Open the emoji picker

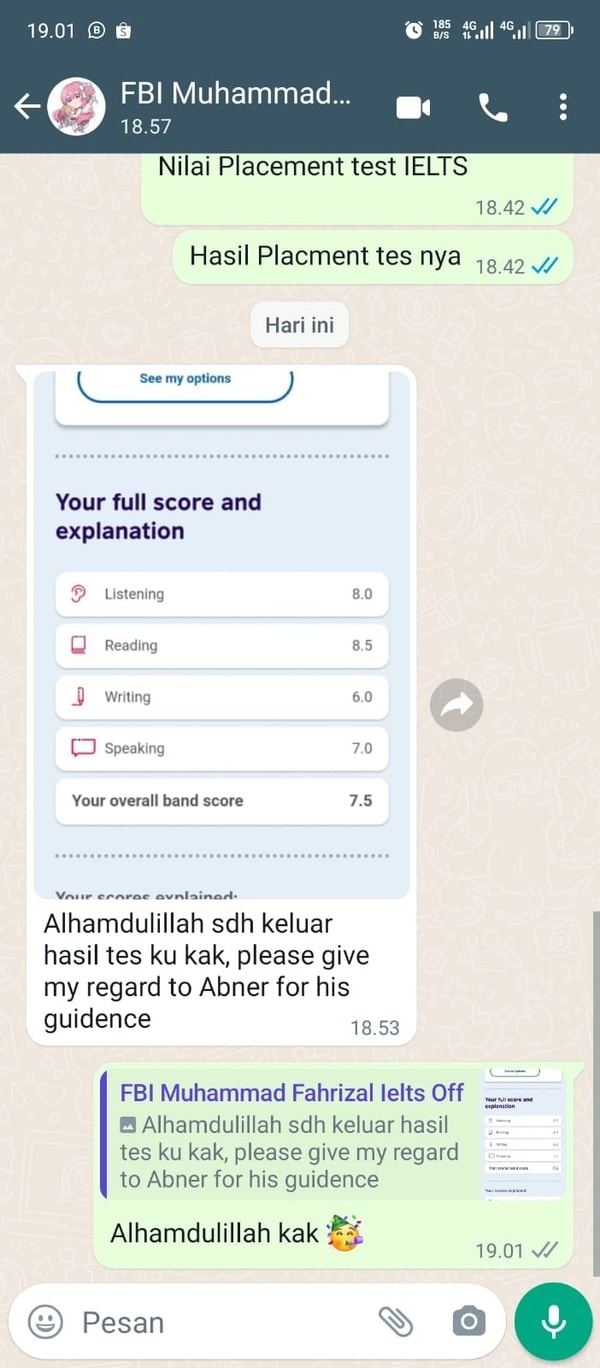45,1322
